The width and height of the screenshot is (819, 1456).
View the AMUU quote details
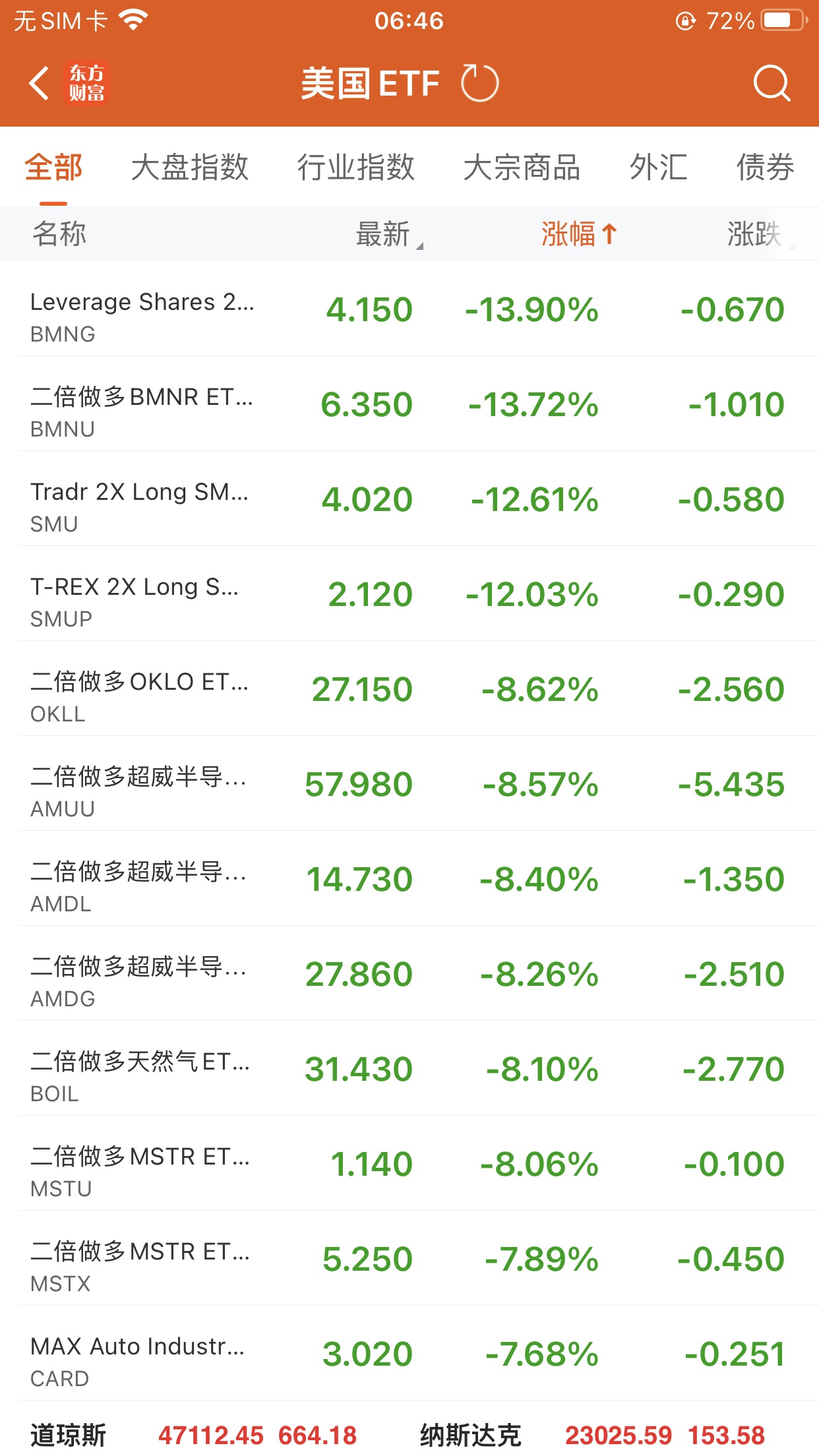[x=409, y=785]
